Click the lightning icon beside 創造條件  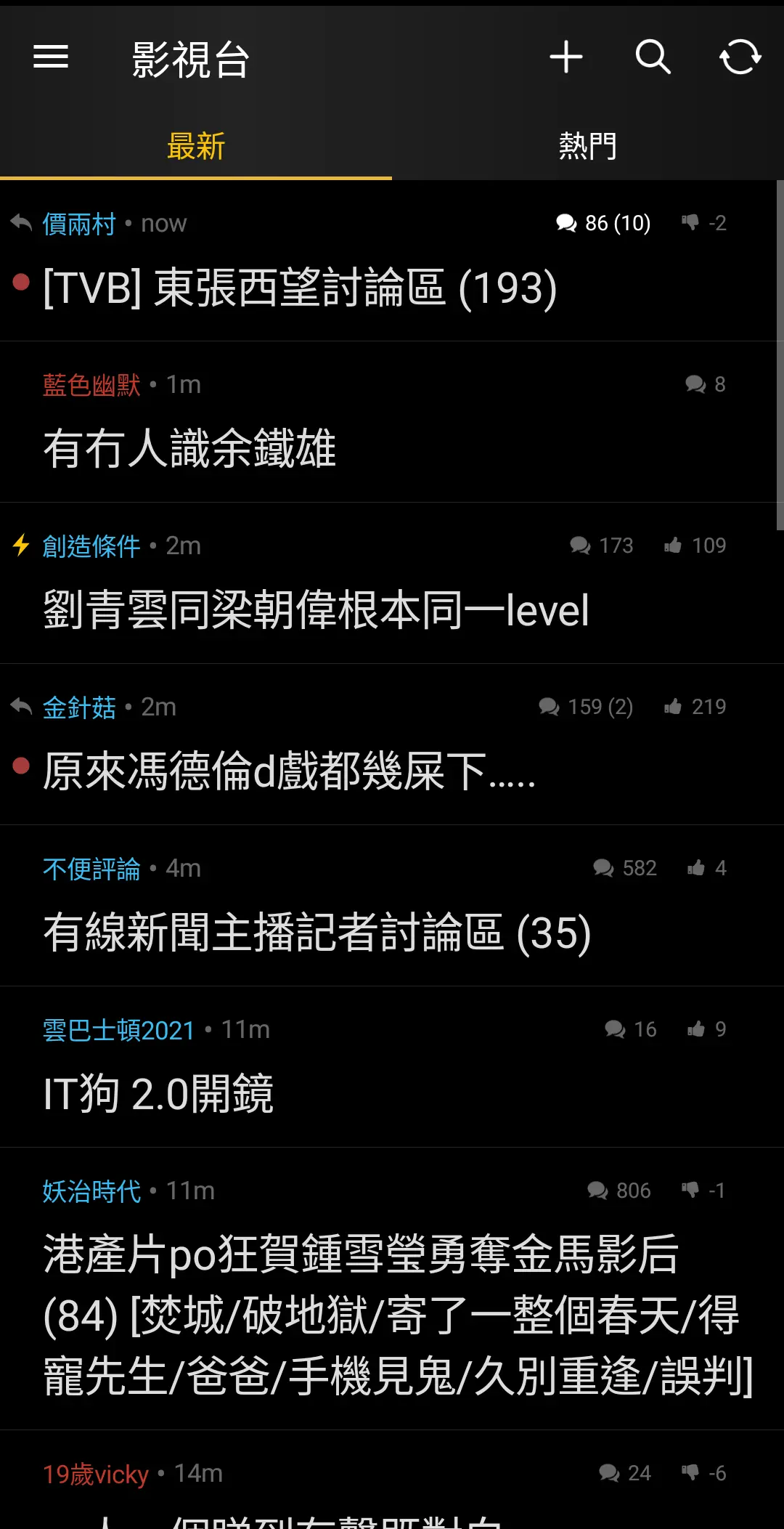click(x=20, y=546)
